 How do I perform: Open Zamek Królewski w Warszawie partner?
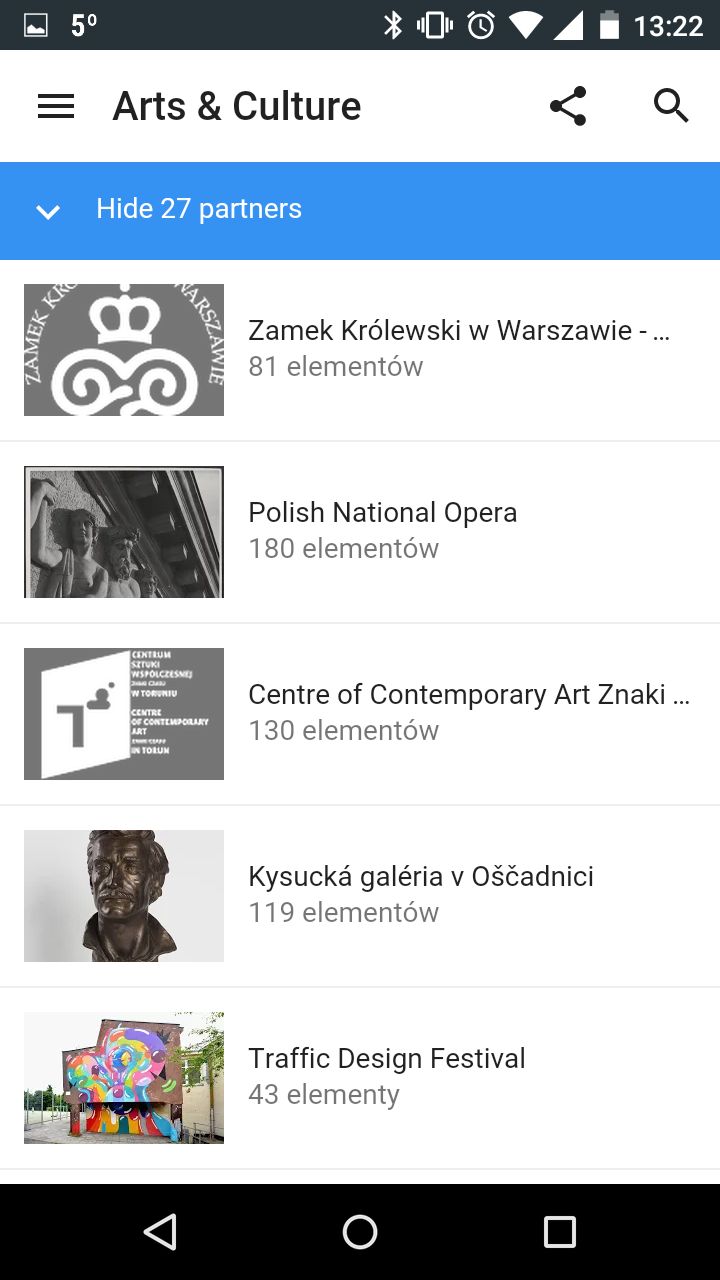click(x=360, y=350)
